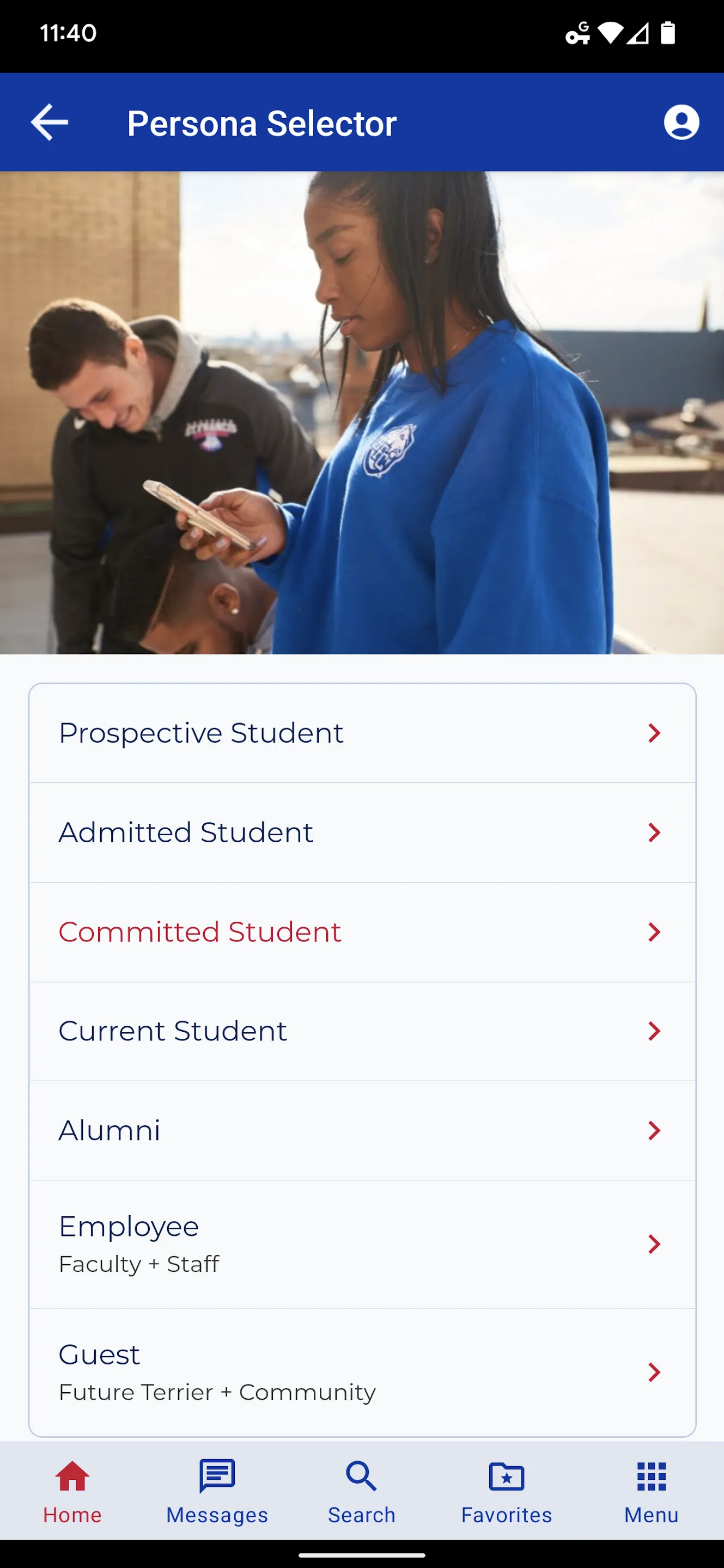Go back using the top arrow

pos(50,122)
